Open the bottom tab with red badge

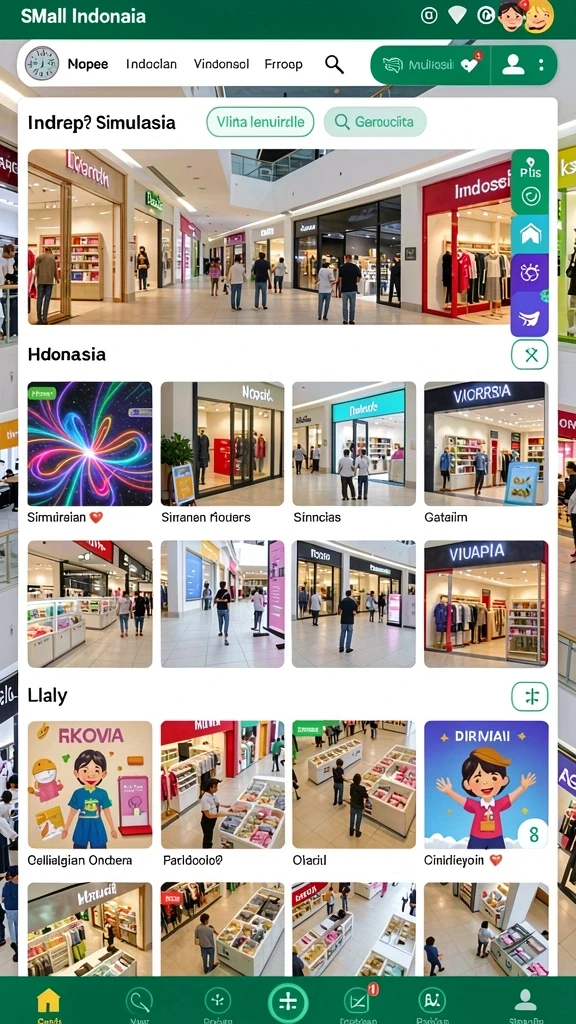coord(359,1002)
